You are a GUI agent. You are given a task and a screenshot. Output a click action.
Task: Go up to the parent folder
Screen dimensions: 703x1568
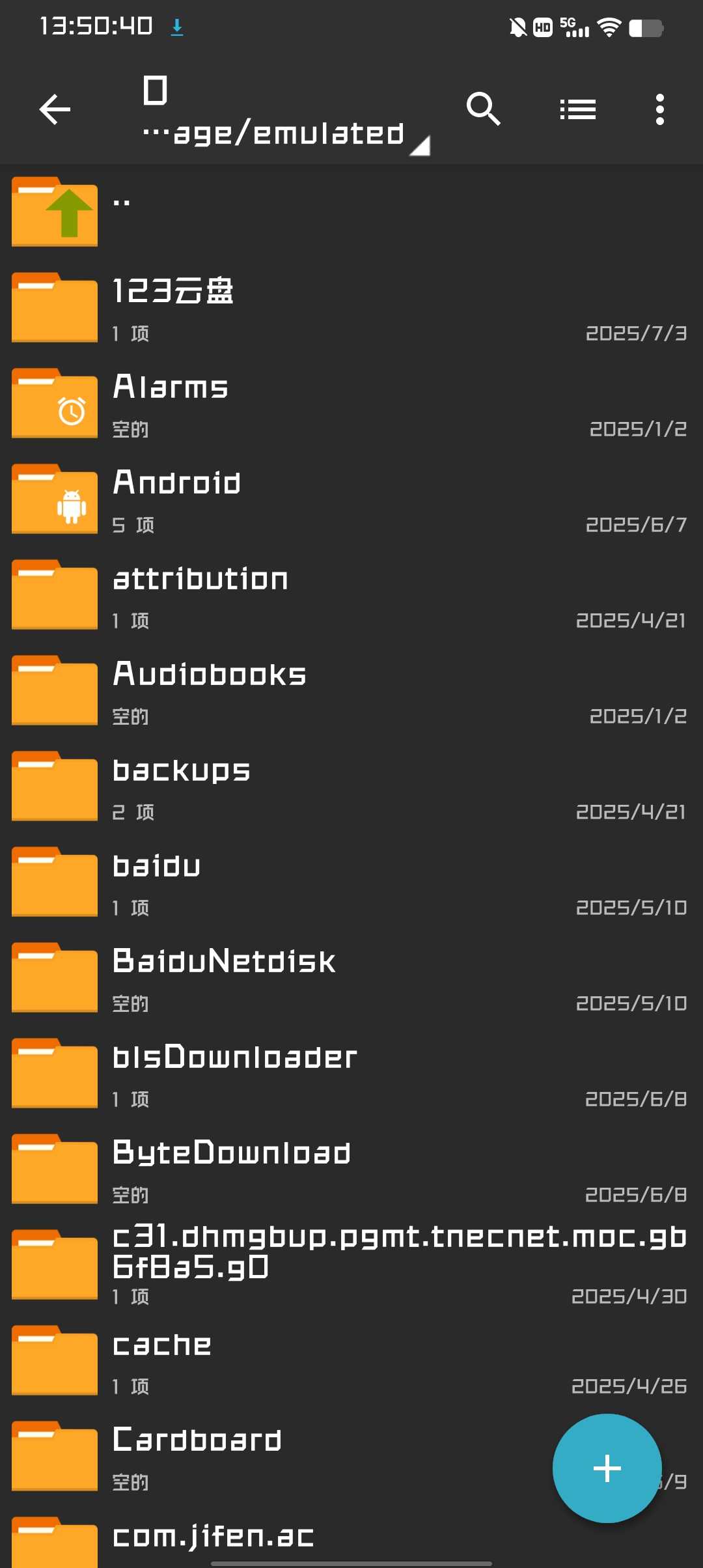(x=351, y=212)
